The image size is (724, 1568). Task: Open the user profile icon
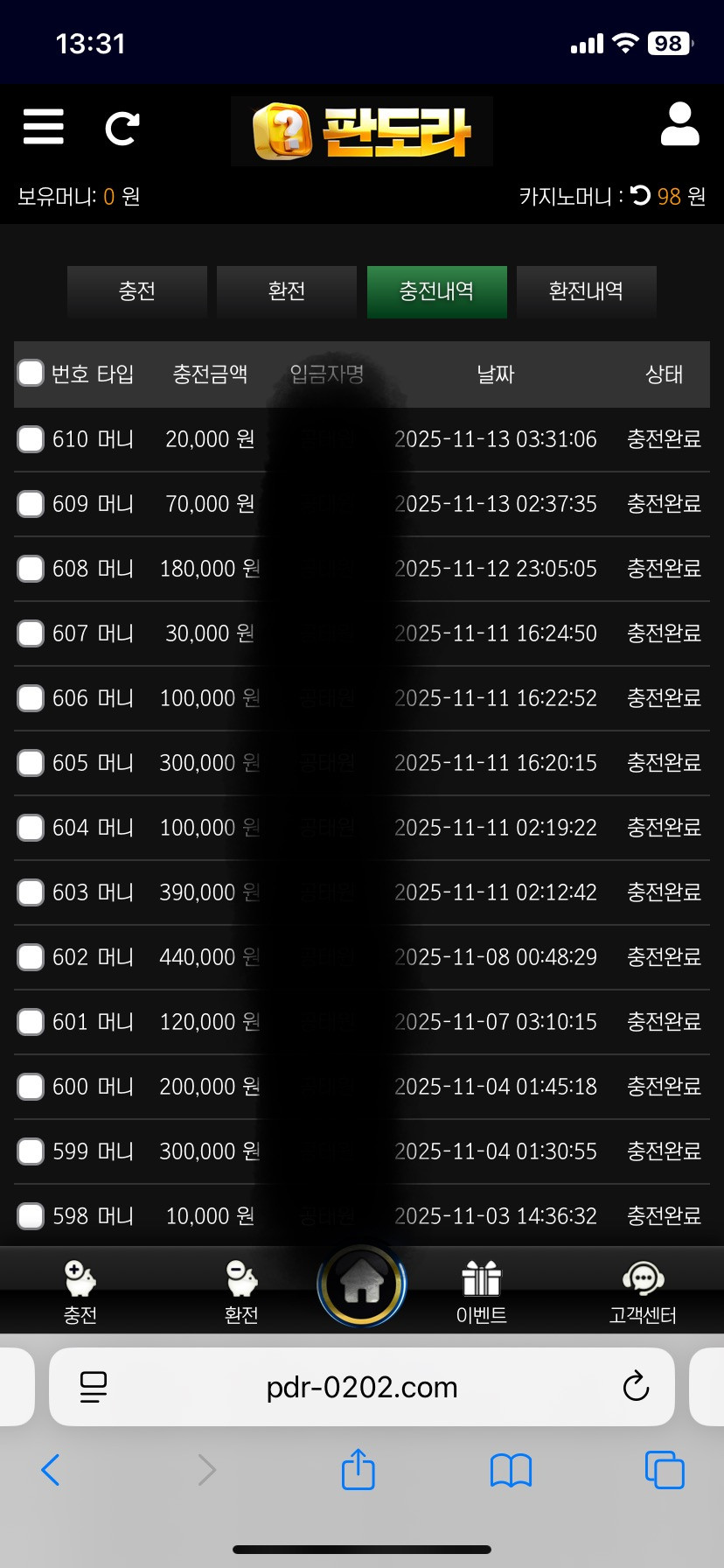coord(679,125)
